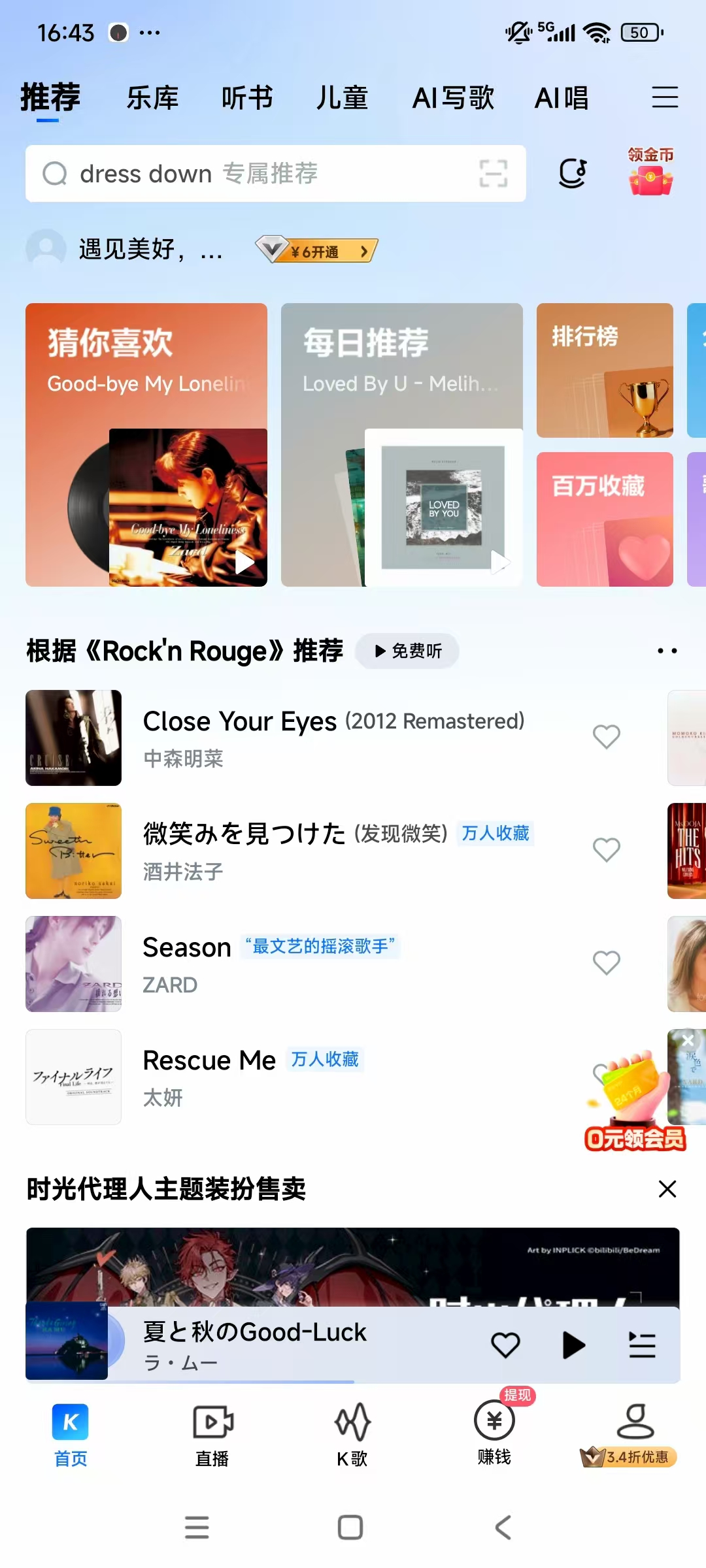The image size is (706, 1568).
Task: Open the mini player playlist queue
Action: (642, 1345)
